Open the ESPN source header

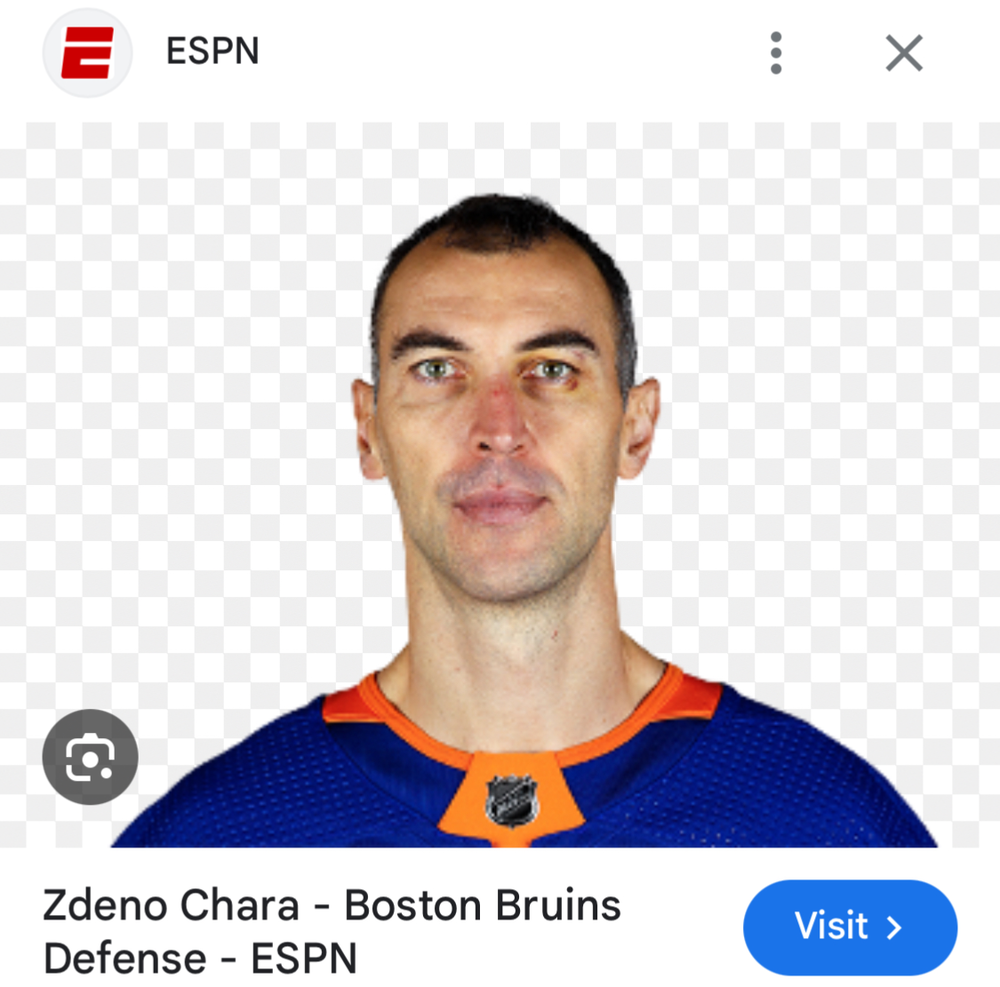point(212,51)
